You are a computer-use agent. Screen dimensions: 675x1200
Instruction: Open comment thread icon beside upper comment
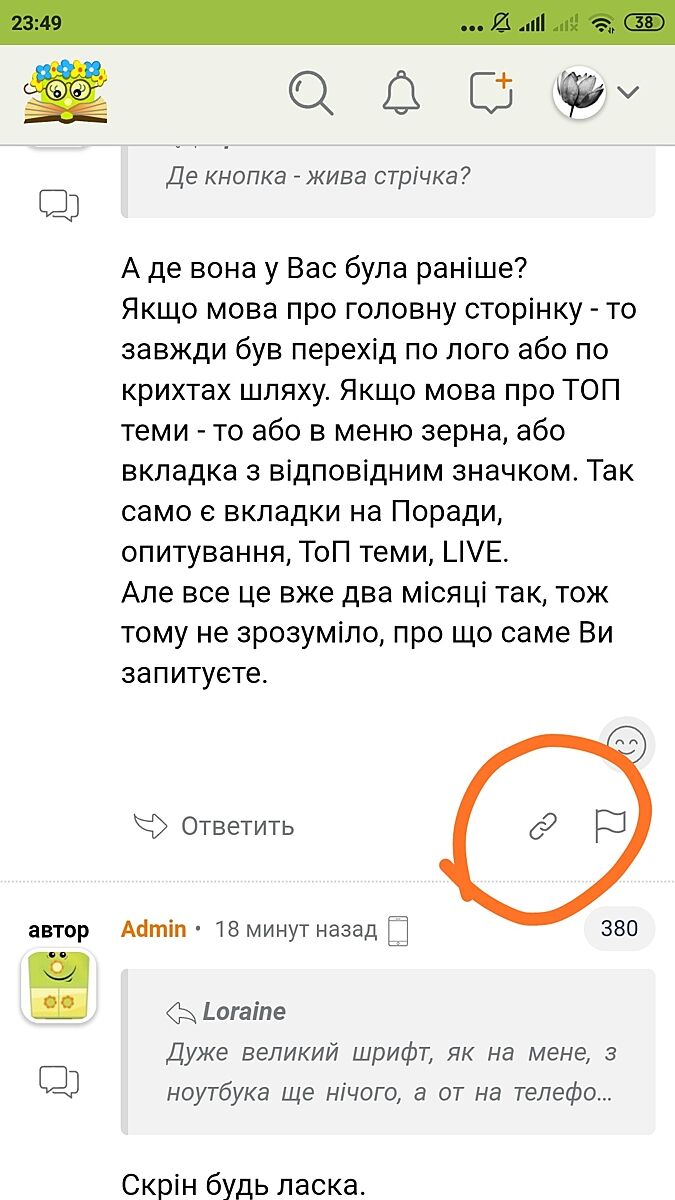59,205
